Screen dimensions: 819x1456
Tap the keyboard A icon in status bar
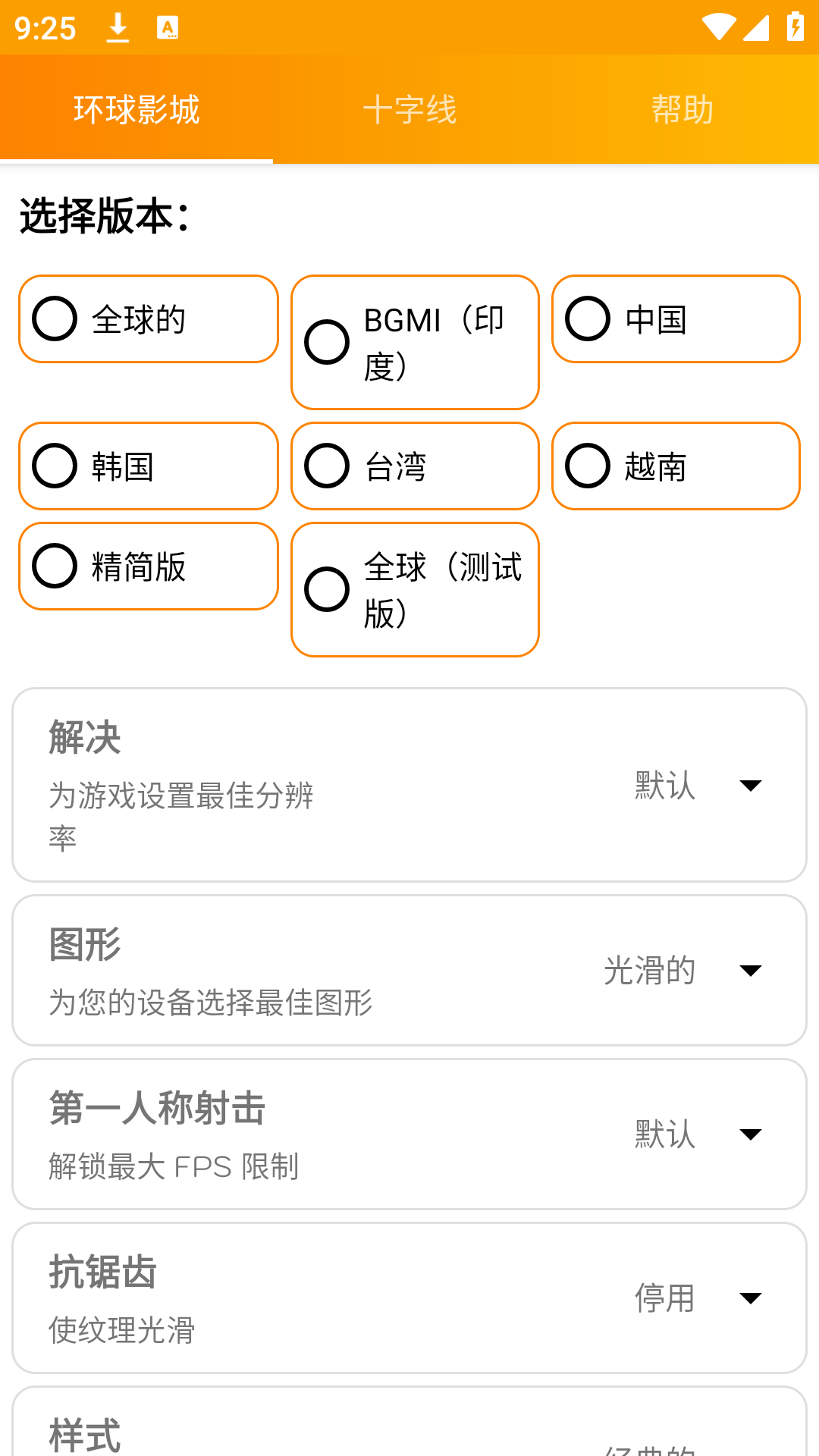pyautogui.click(x=168, y=27)
